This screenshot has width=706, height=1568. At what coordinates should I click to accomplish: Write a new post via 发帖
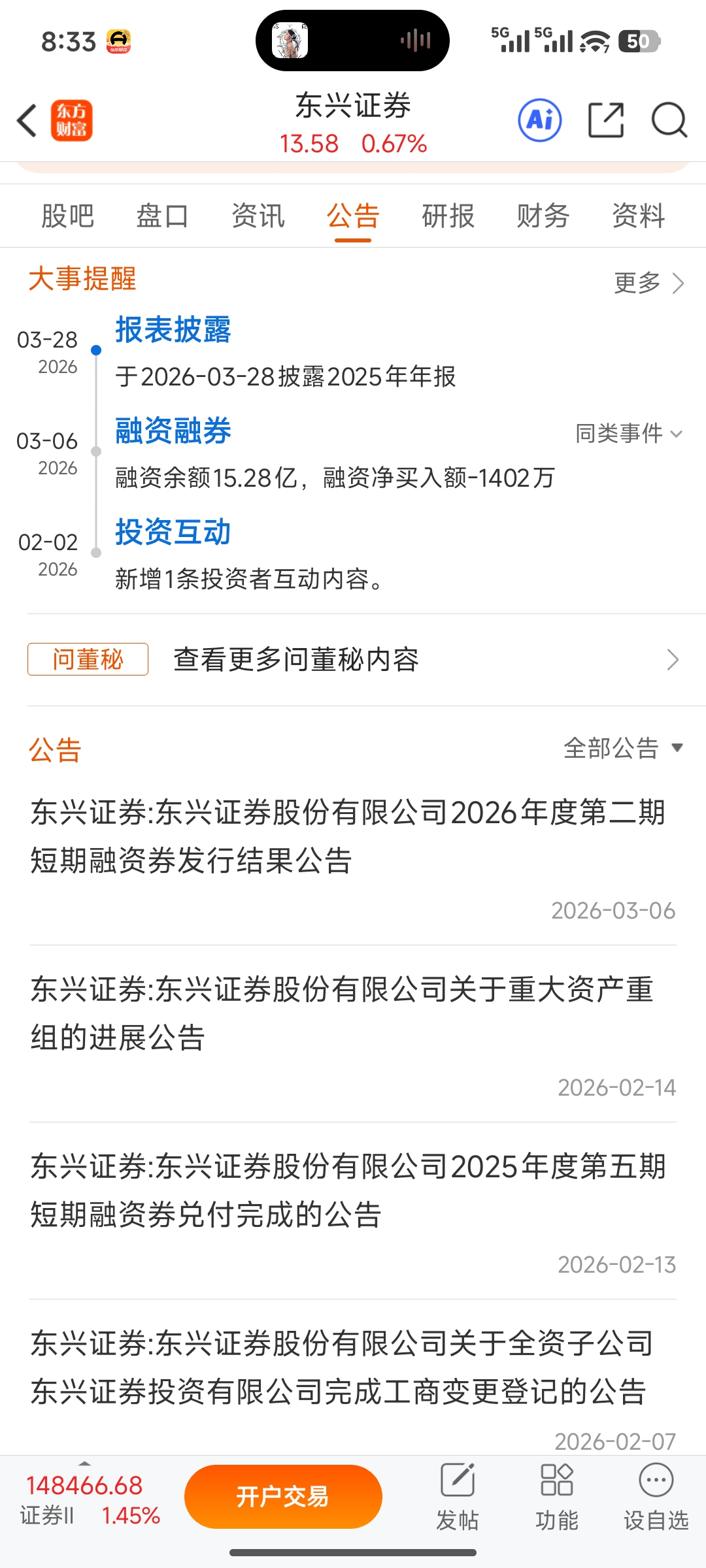[457, 1496]
